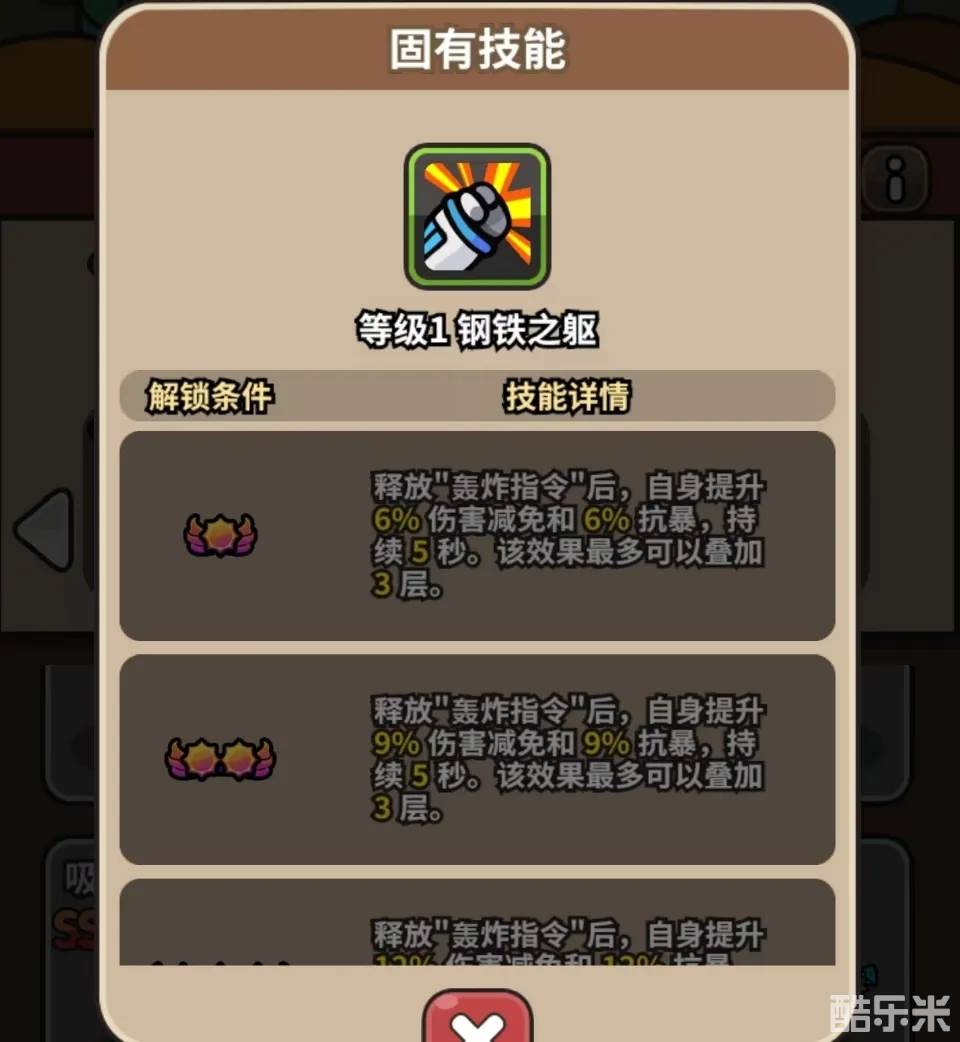Tap the left arrow behind the dialog
The width and height of the screenshot is (960, 1042).
[43, 528]
